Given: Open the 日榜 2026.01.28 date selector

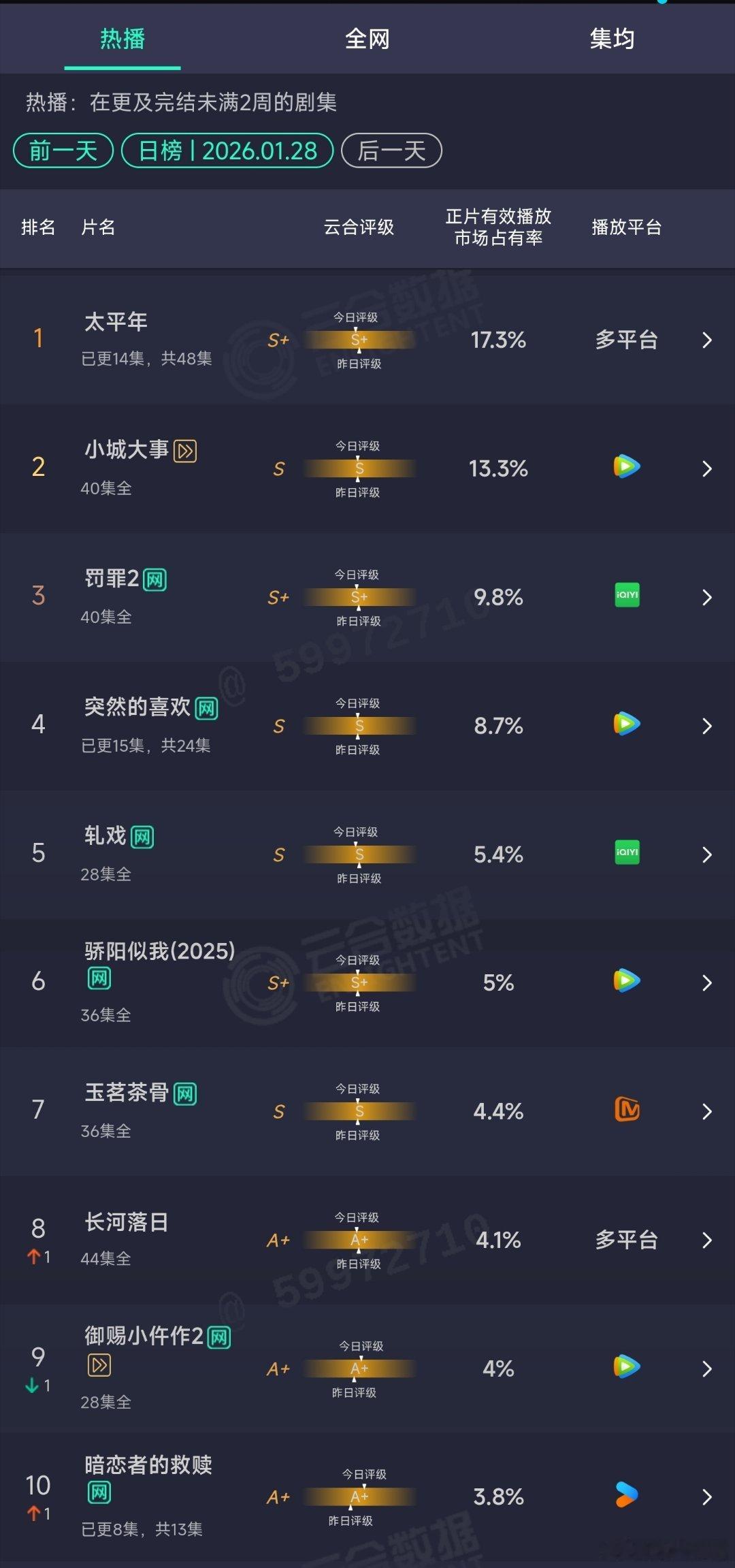Looking at the screenshot, I should pyautogui.click(x=227, y=150).
